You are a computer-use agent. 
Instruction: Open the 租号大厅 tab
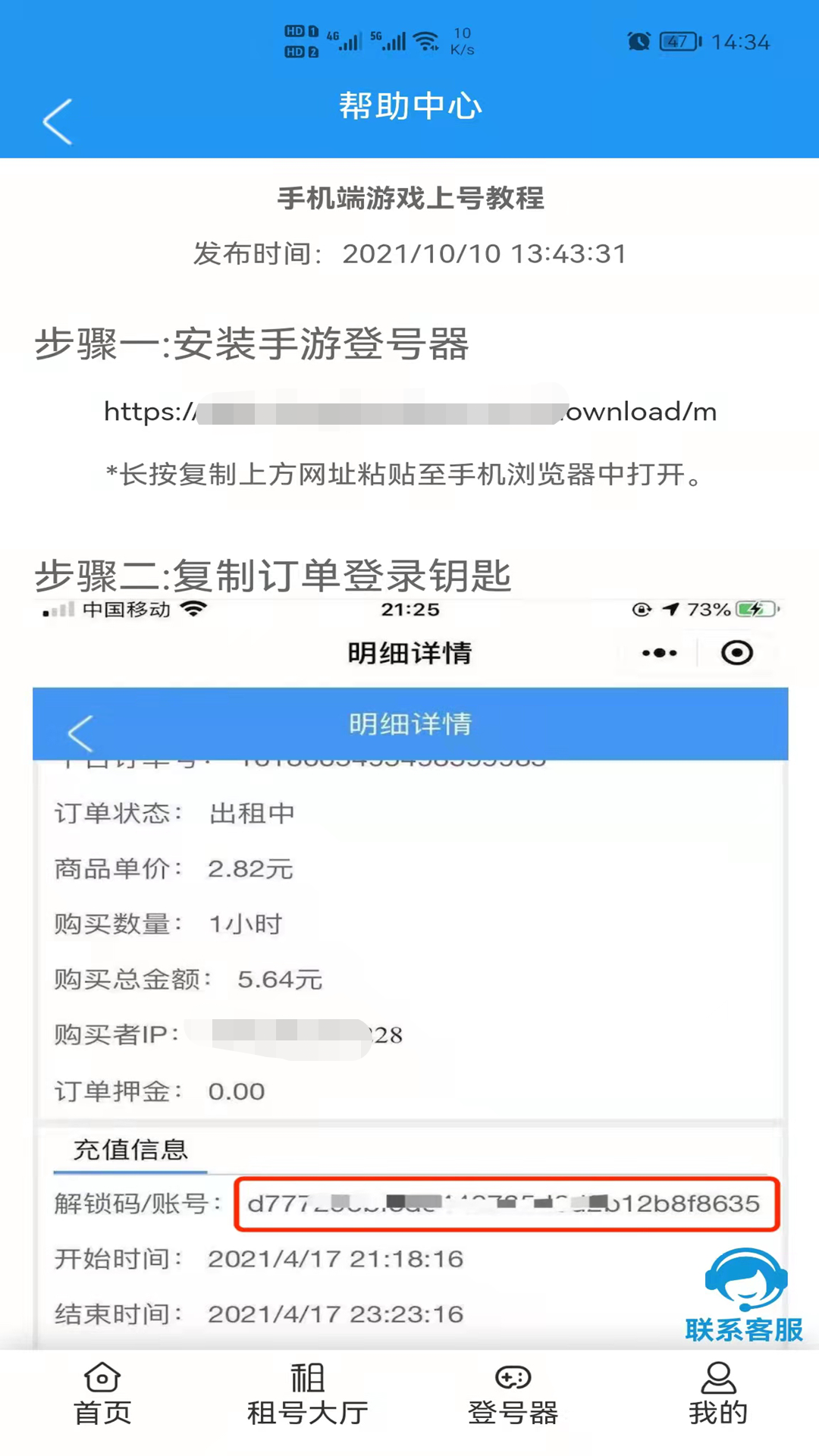tap(307, 1394)
